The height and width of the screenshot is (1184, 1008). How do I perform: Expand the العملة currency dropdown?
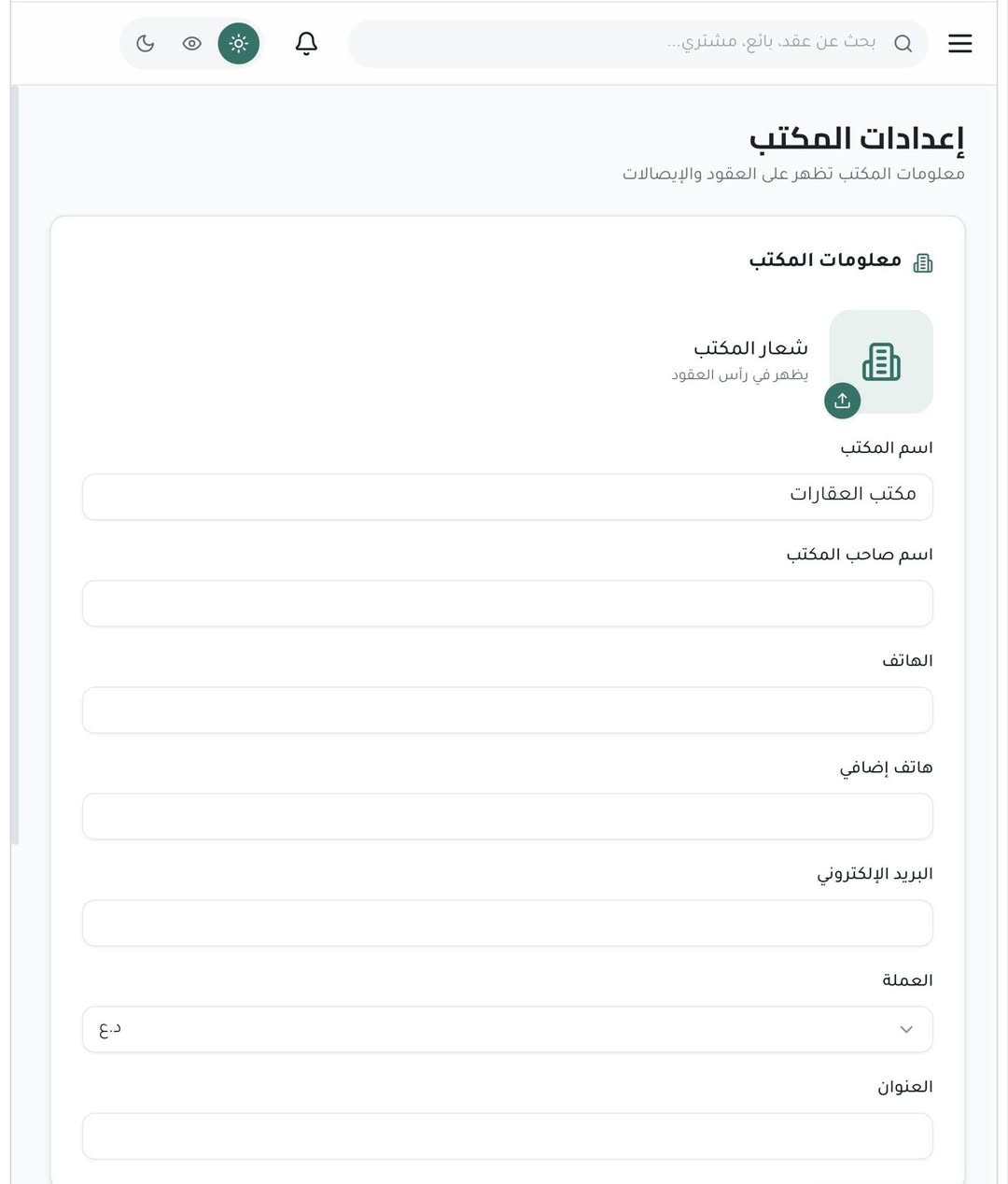[508, 1029]
